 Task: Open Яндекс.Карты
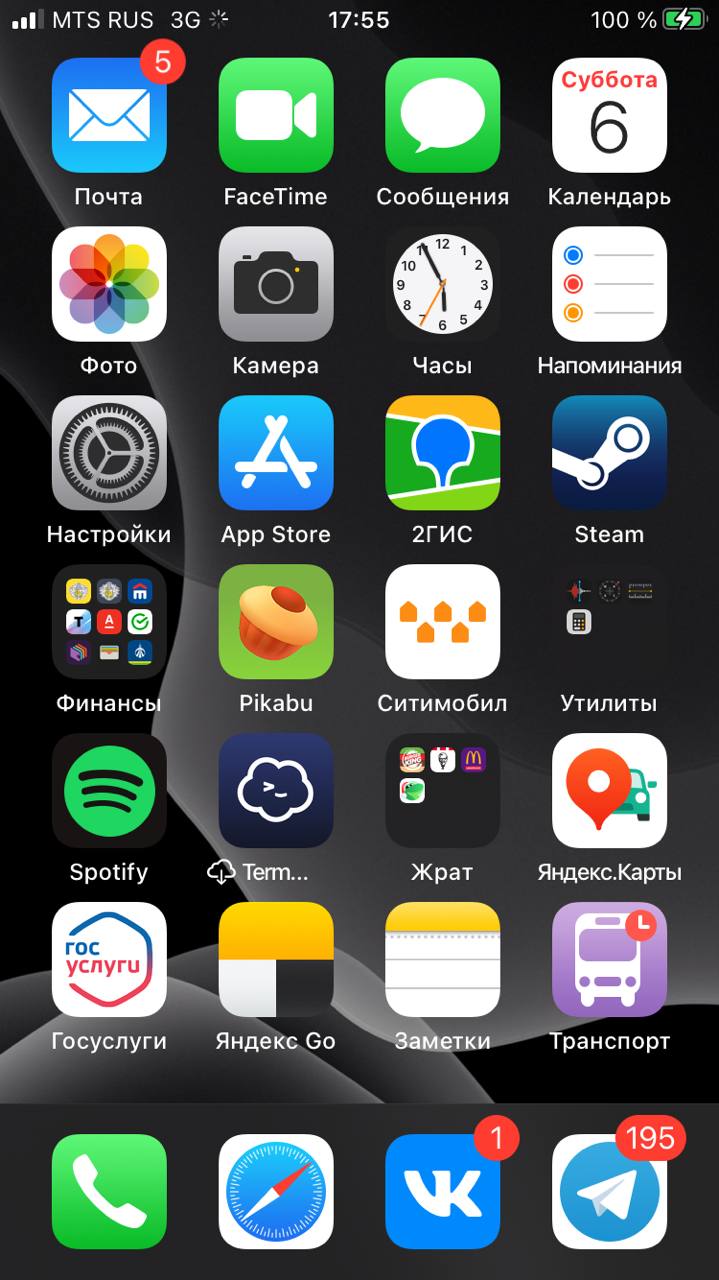pos(609,791)
